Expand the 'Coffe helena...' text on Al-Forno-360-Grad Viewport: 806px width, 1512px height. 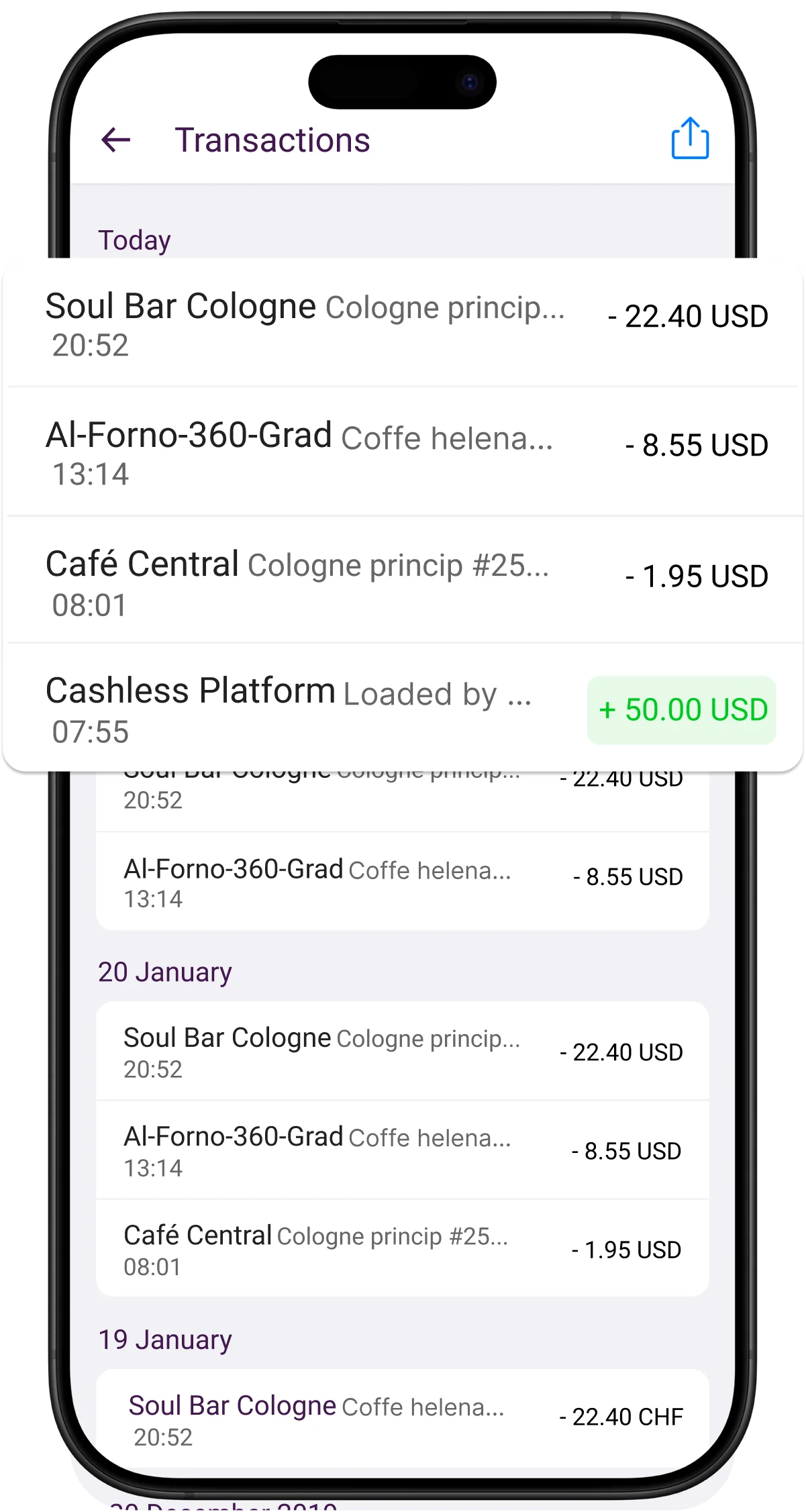(x=448, y=440)
